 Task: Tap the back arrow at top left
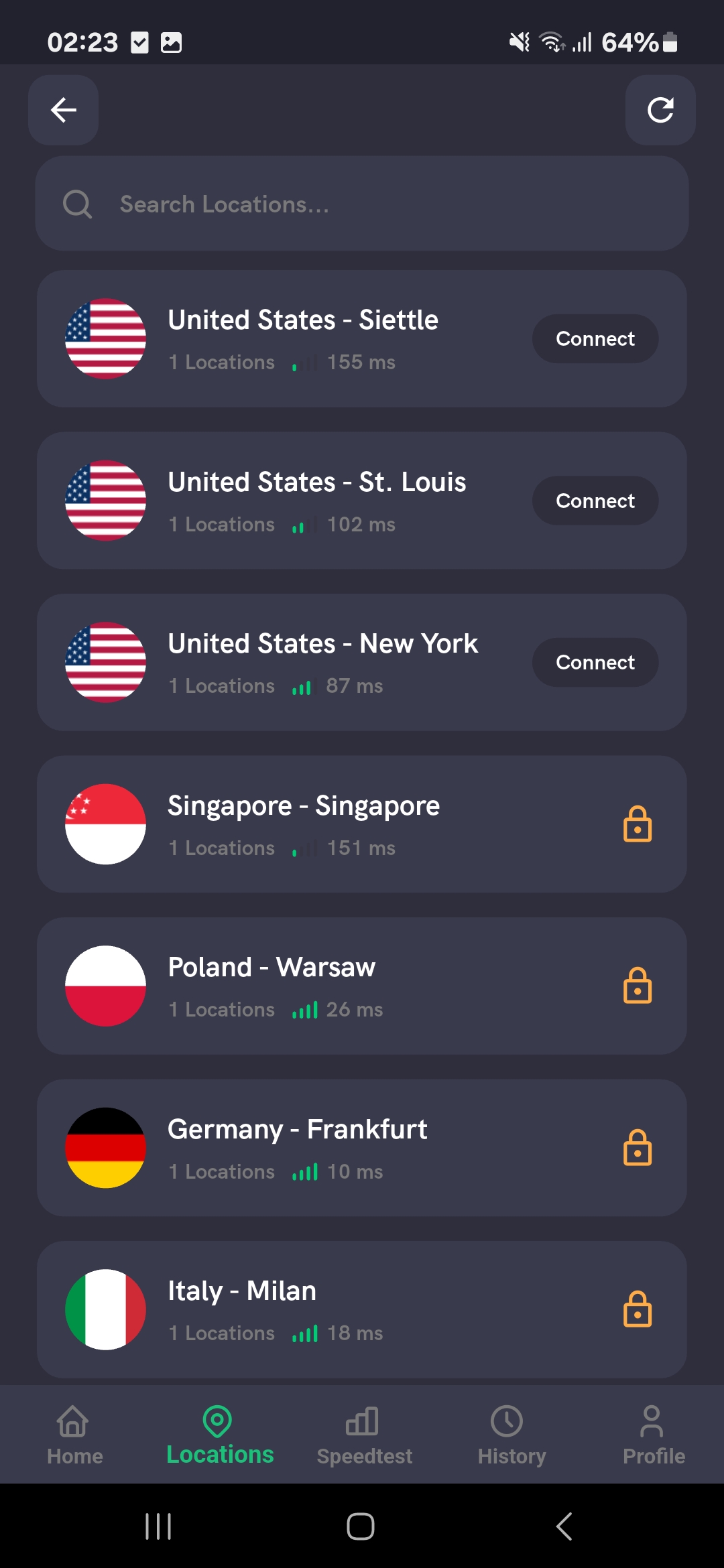pyautogui.click(x=62, y=109)
